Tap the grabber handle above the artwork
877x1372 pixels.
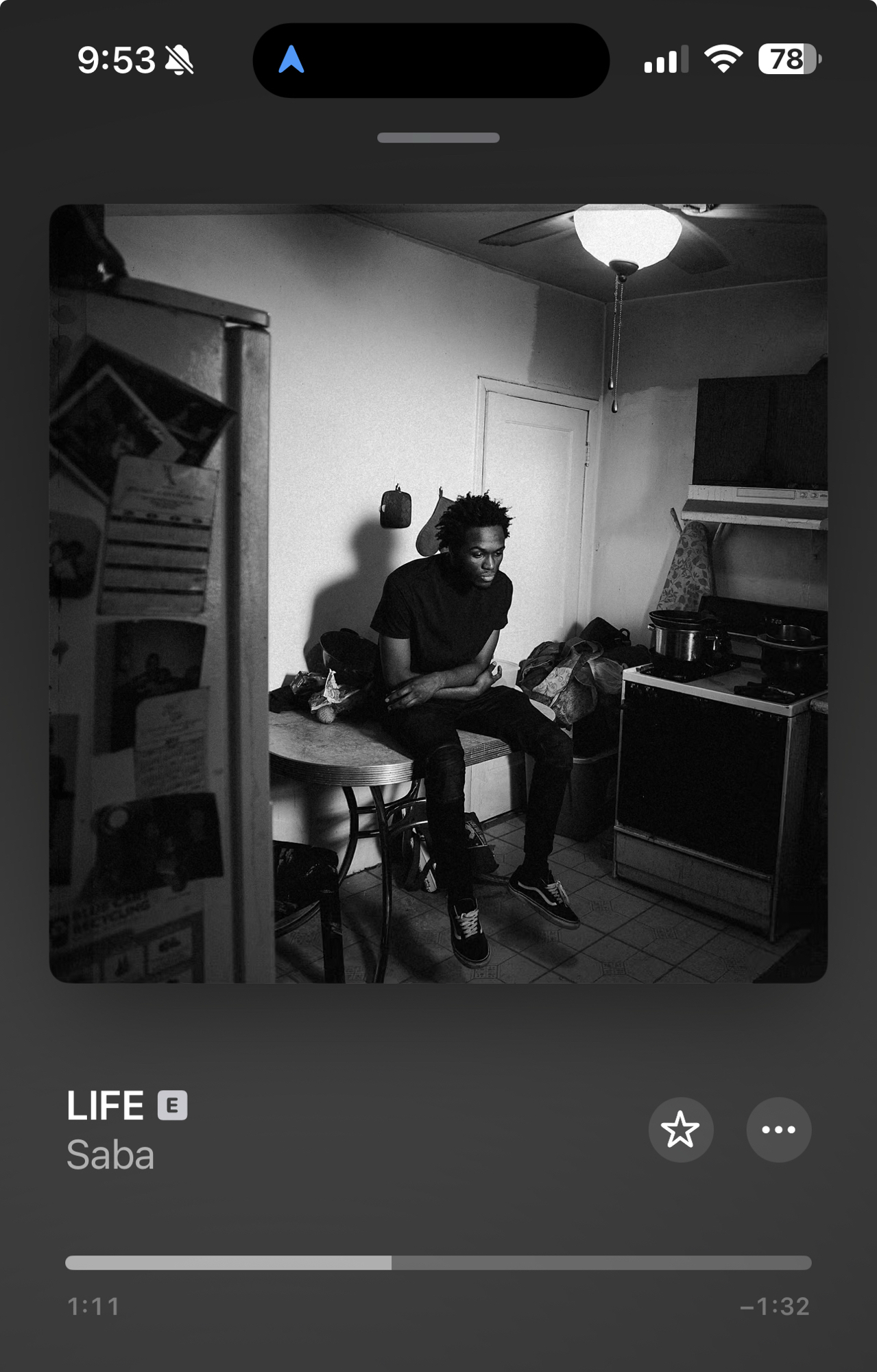[437, 138]
